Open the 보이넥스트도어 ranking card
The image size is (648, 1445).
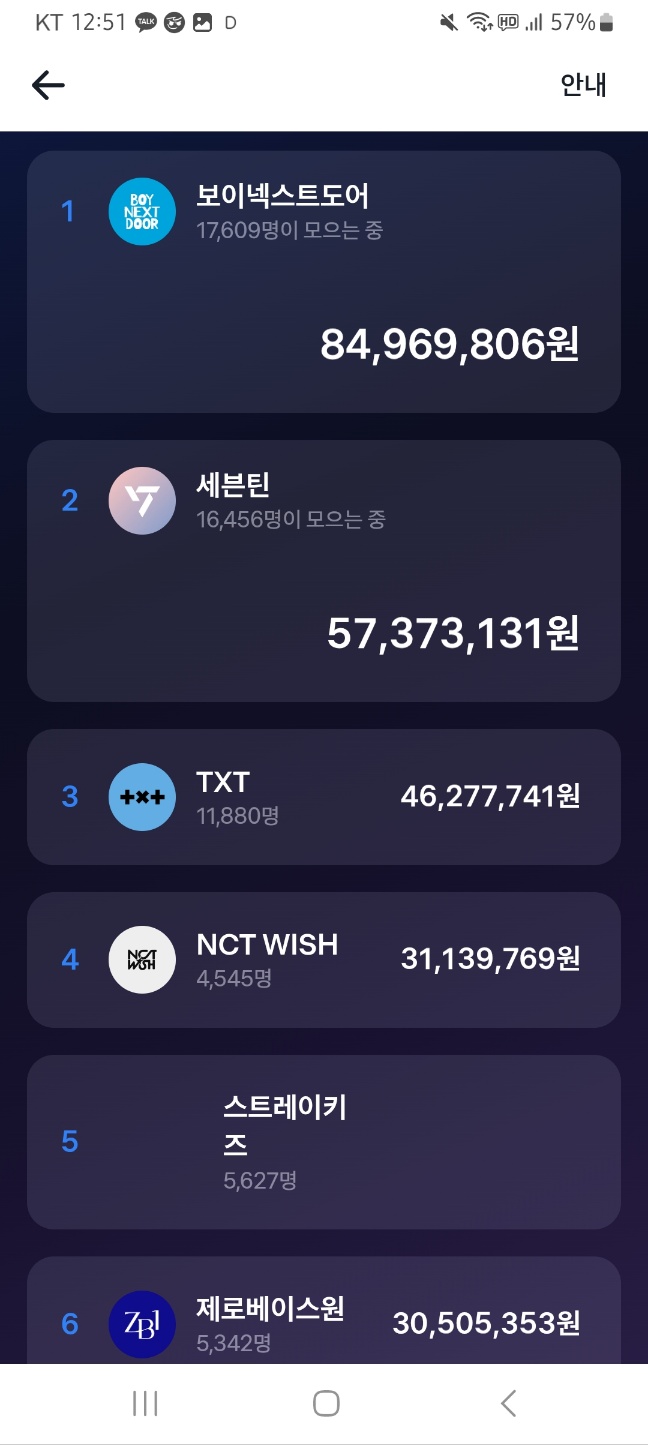click(x=323, y=281)
